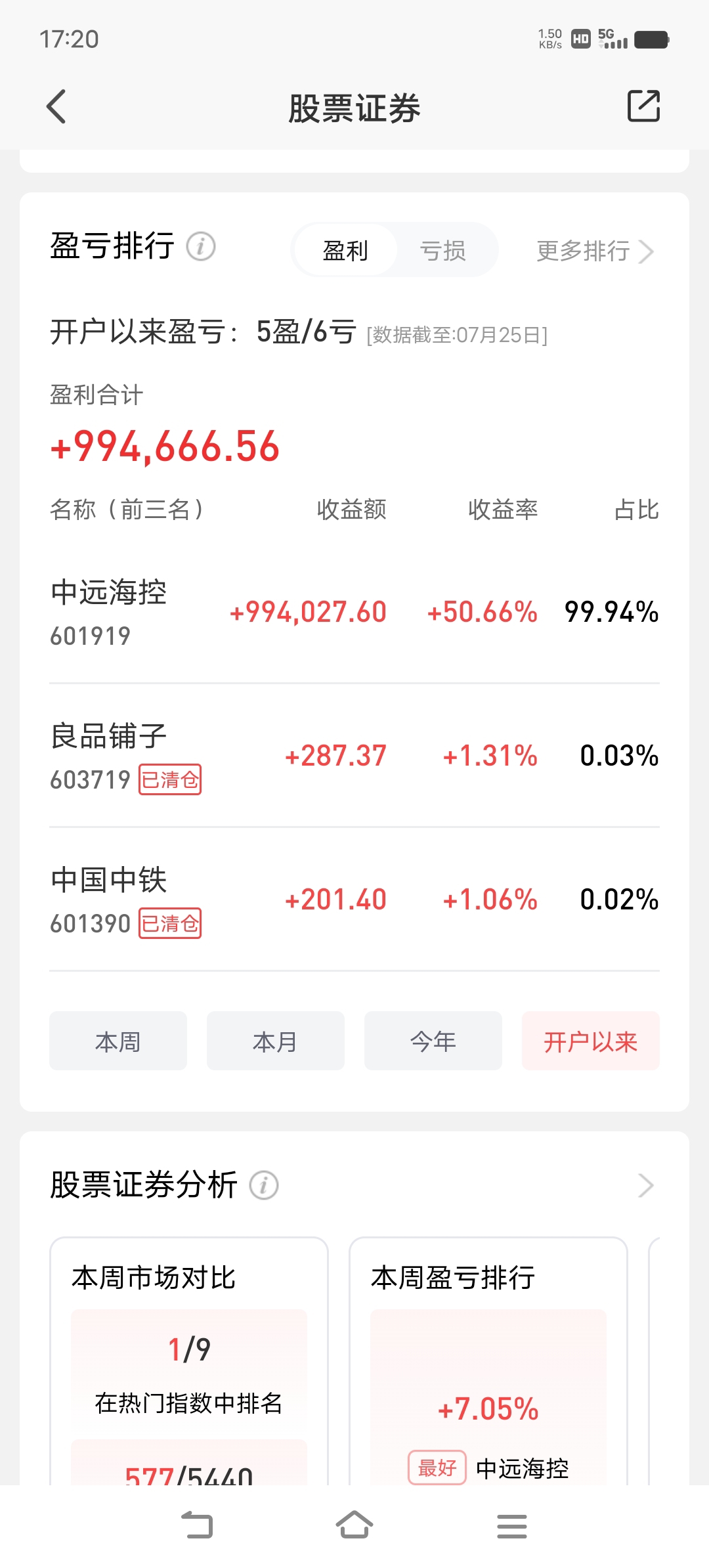Viewport: 709px width, 1568px height.
Task: Tap the system home button
Action: pyautogui.click(x=354, y=1525)
